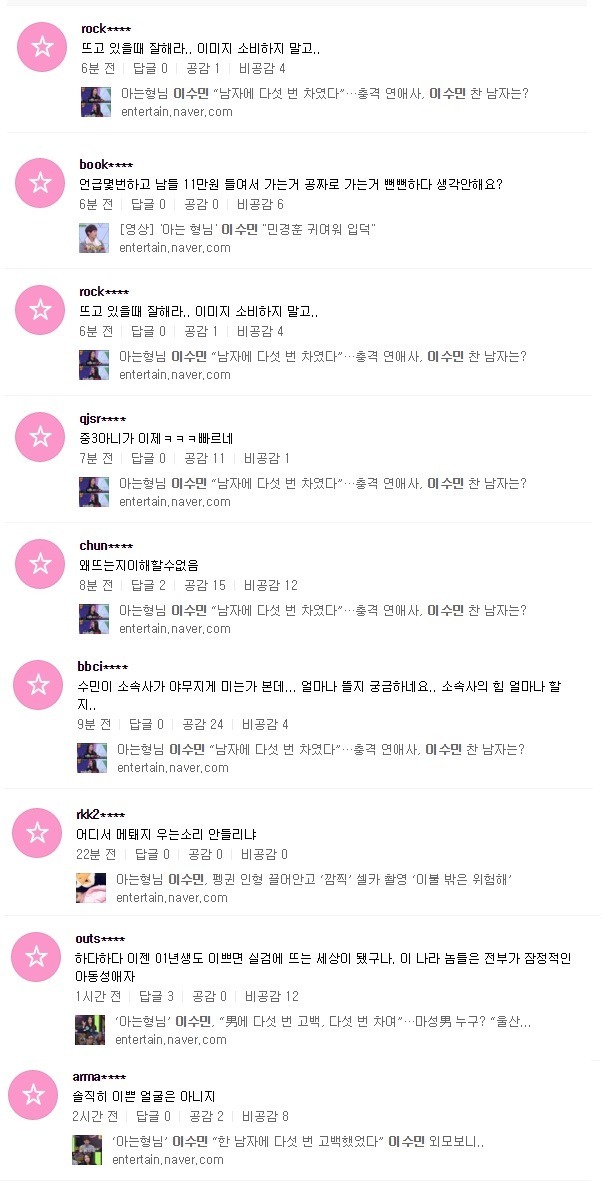
Task: Star the comment by bbci****
Action: 39,685
